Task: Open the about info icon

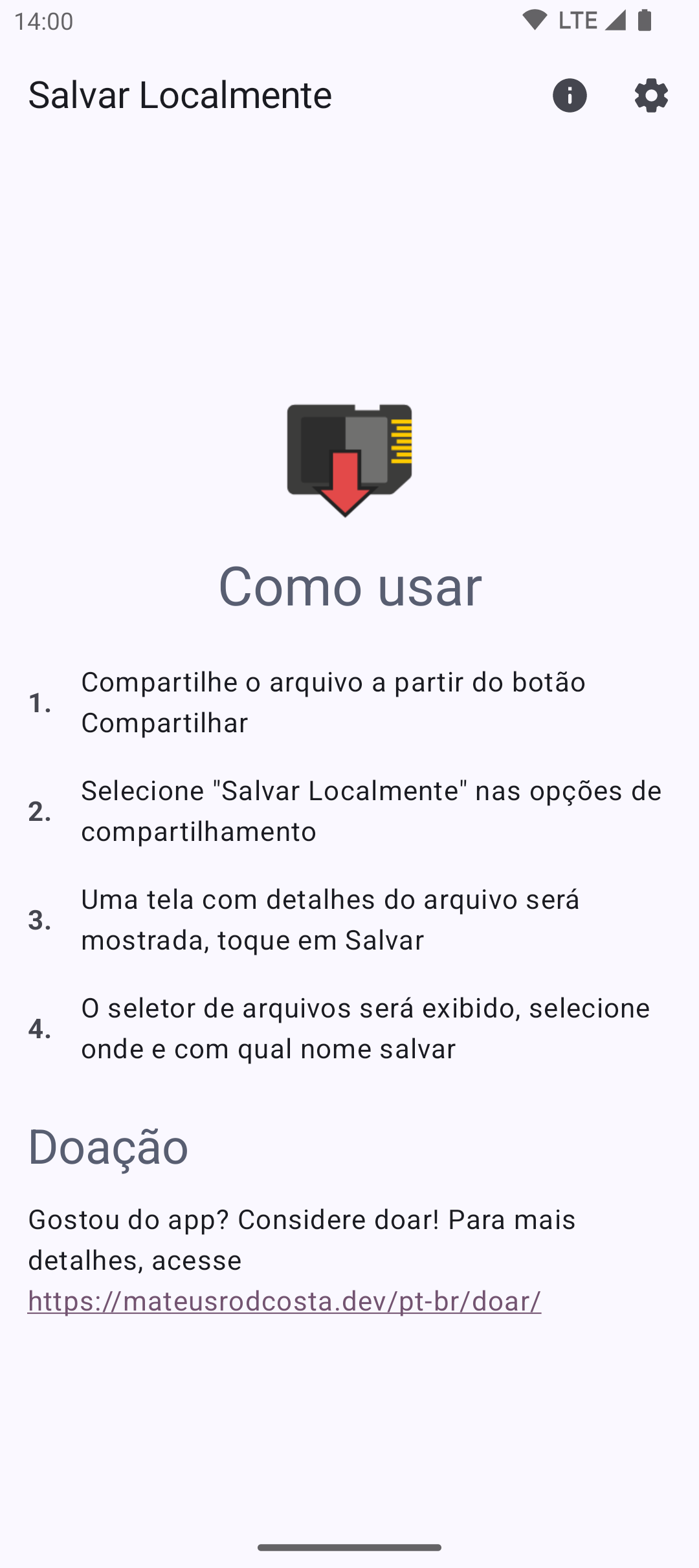Action: tap(570, 96)
